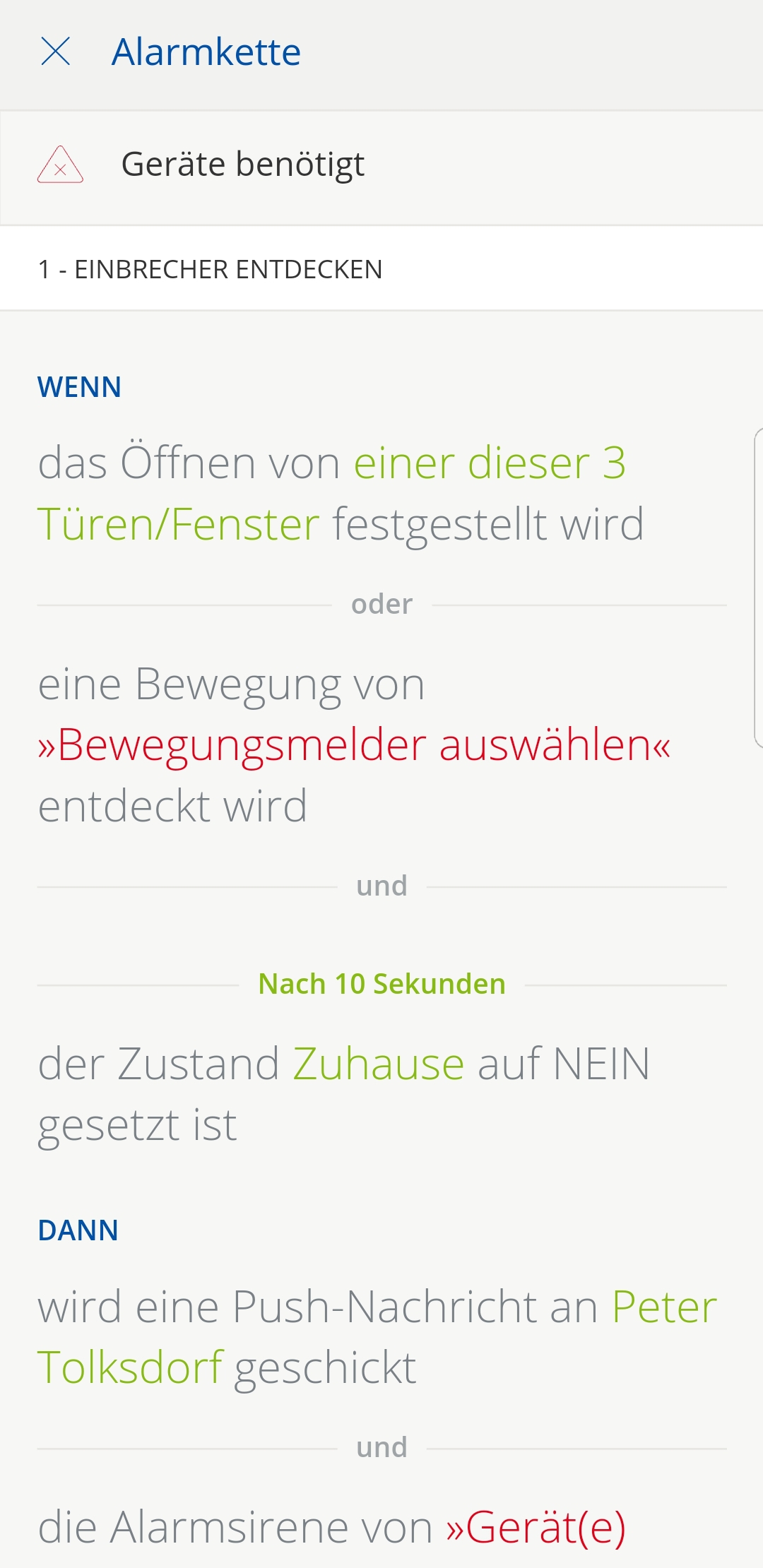Choose siren device via '»Gerät(e)'
763x1568 pixels.
click(536, 1527)
